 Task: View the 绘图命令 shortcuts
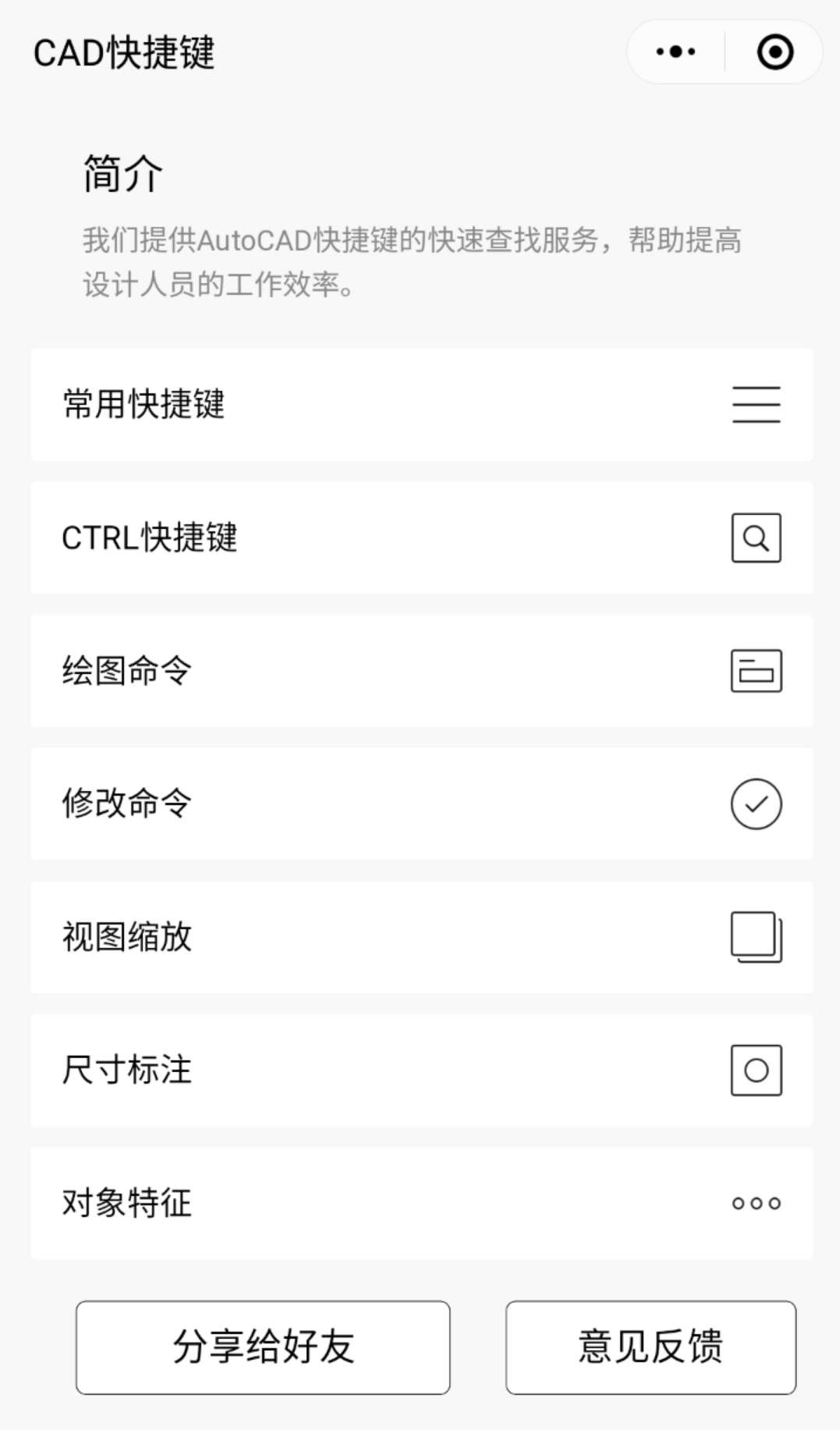(x=421, y=671)
